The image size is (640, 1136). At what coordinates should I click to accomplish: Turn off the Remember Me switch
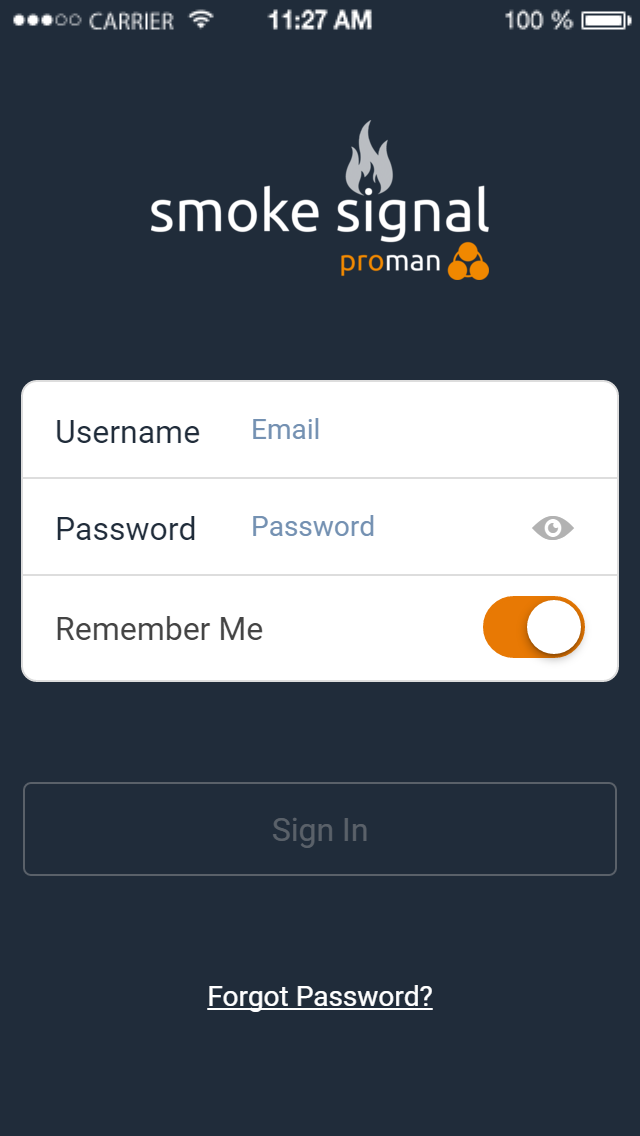tap(533, 627)
